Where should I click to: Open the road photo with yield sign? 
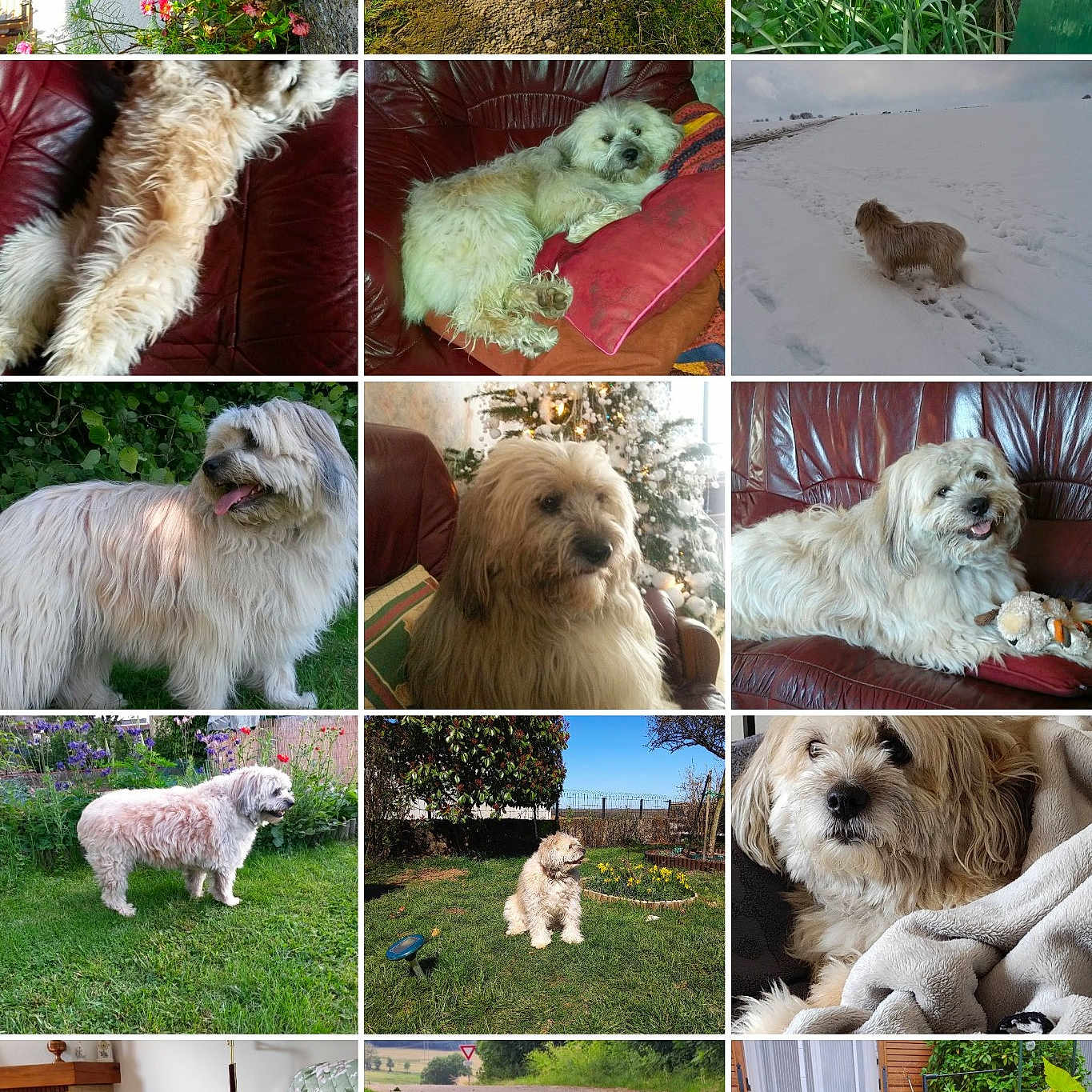544,1066
